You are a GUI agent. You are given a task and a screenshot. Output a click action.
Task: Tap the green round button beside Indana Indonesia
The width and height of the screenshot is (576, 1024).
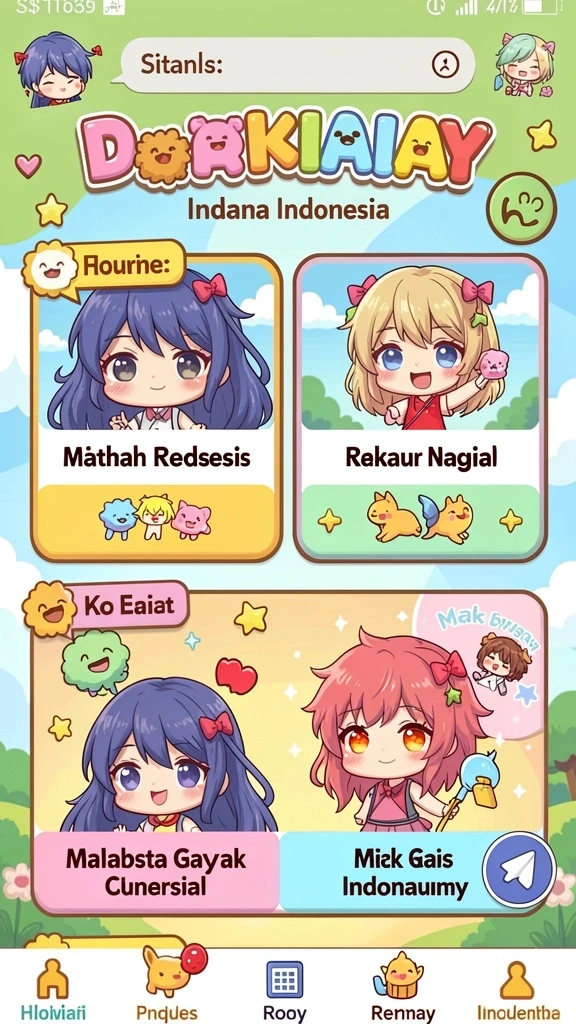[521, 208]
